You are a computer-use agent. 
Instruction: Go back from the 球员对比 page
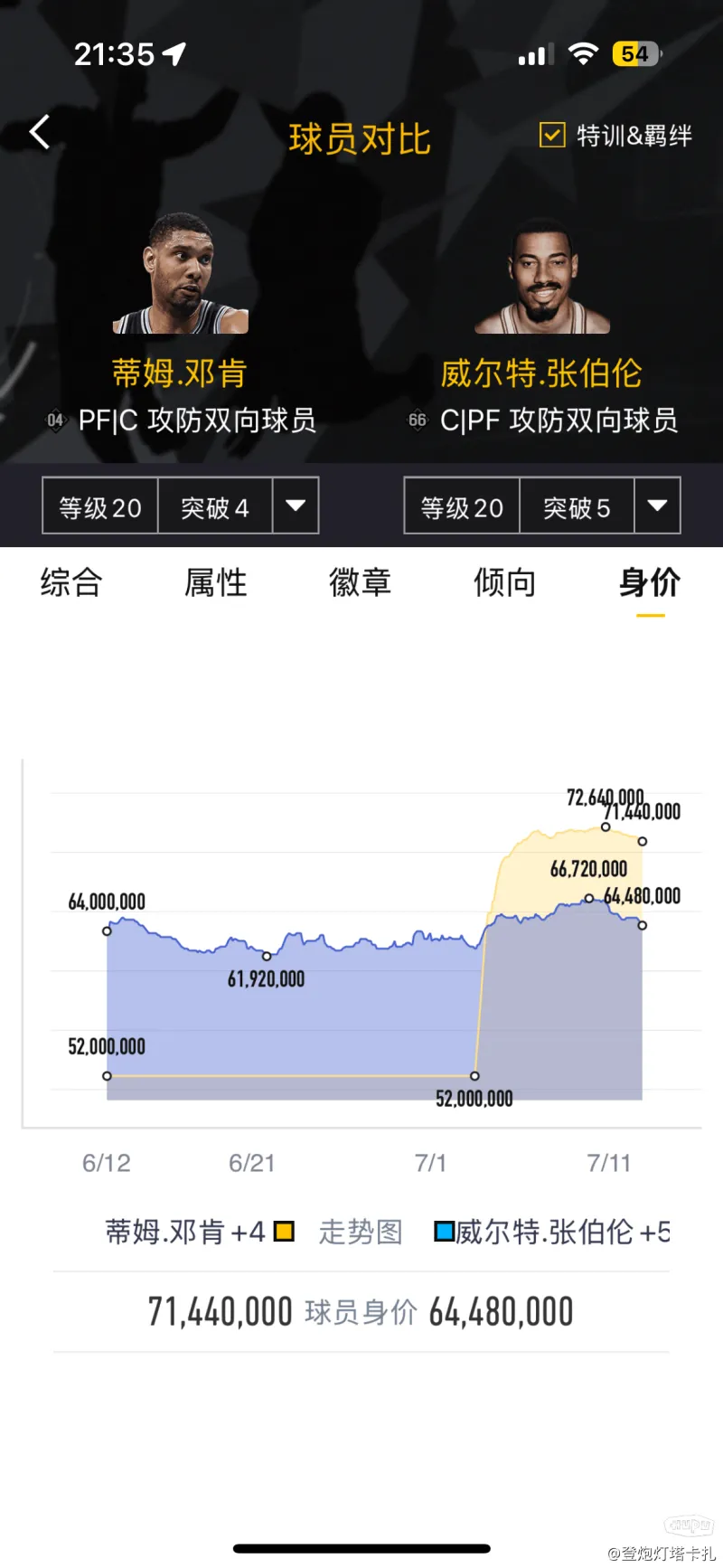click(40, 132)
